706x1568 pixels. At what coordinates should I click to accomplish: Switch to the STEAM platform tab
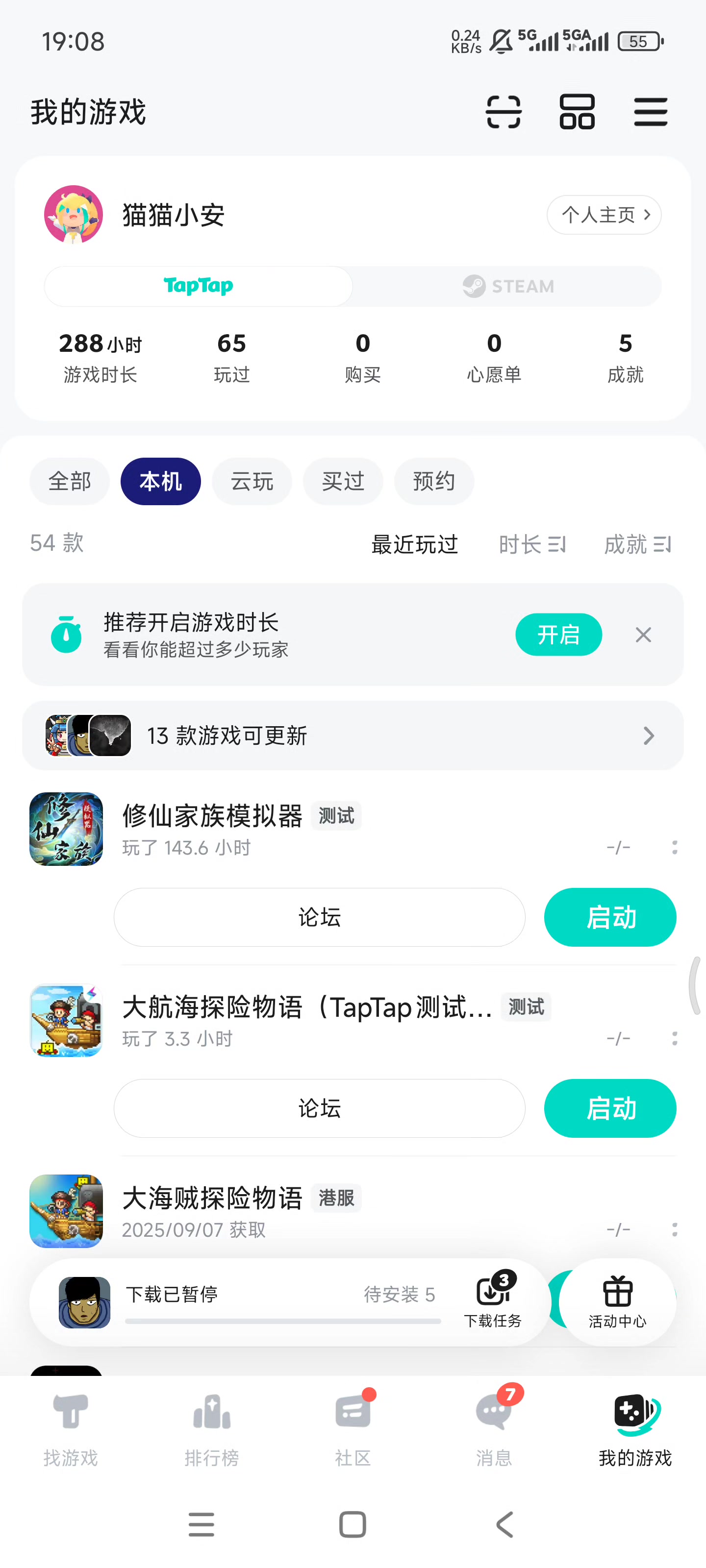[x=508, y=286]
